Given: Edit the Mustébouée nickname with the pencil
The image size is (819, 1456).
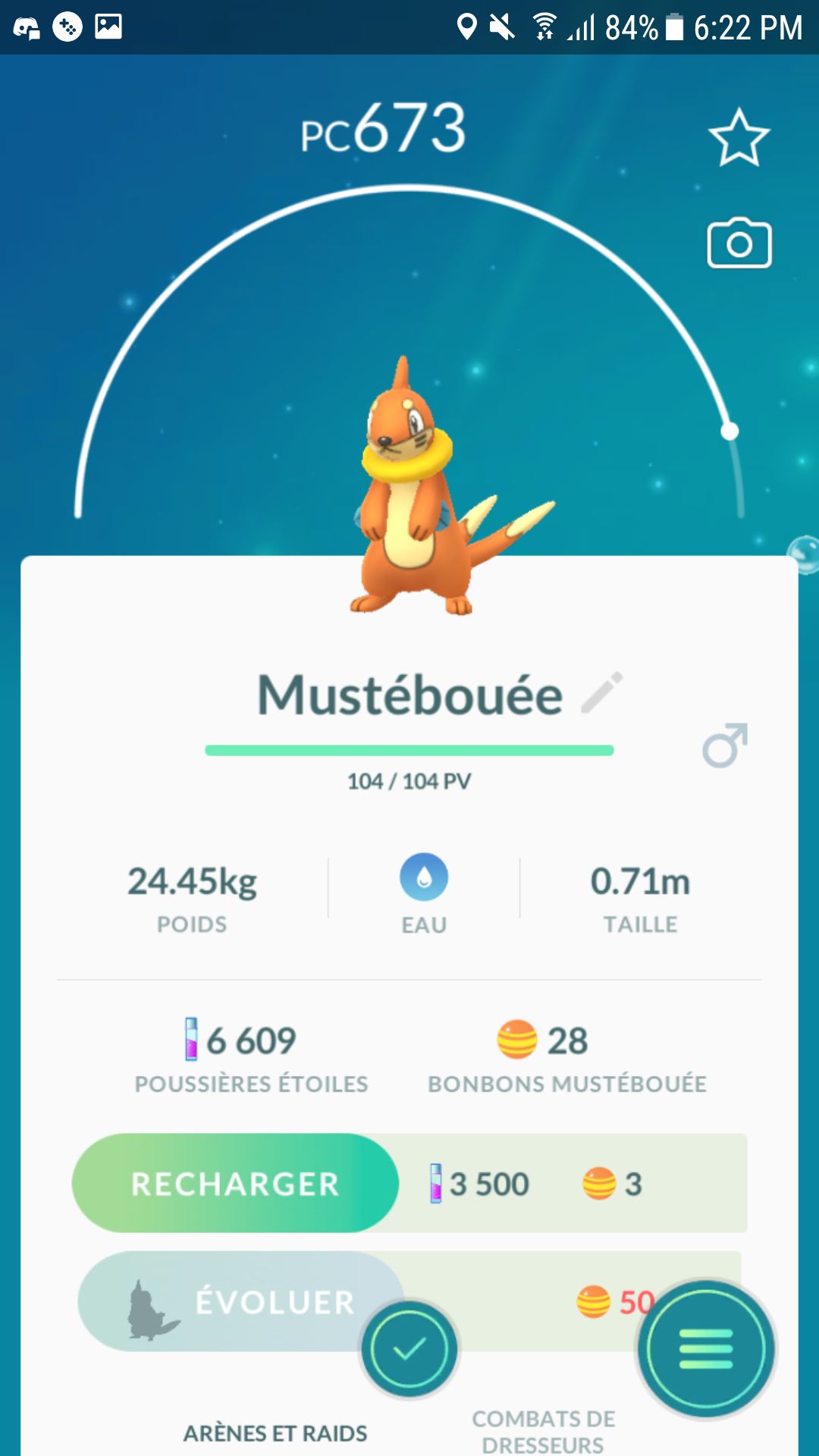Looking at the screenshot, I should 602,692.
